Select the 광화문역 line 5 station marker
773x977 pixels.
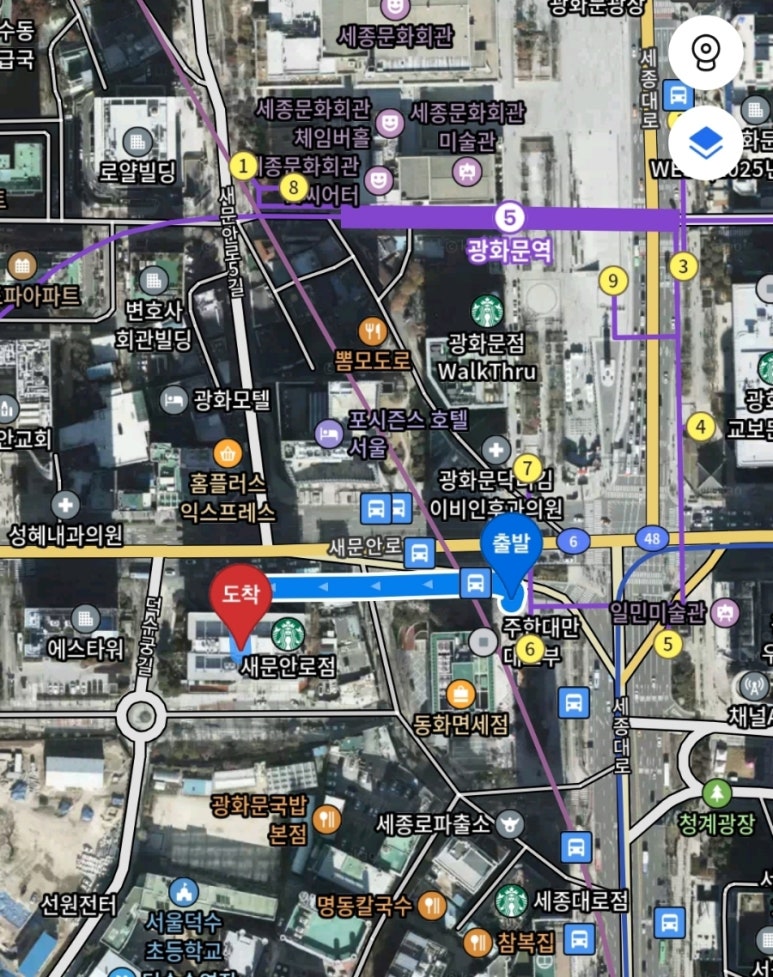pyautogui.click(x=509, y=217)
